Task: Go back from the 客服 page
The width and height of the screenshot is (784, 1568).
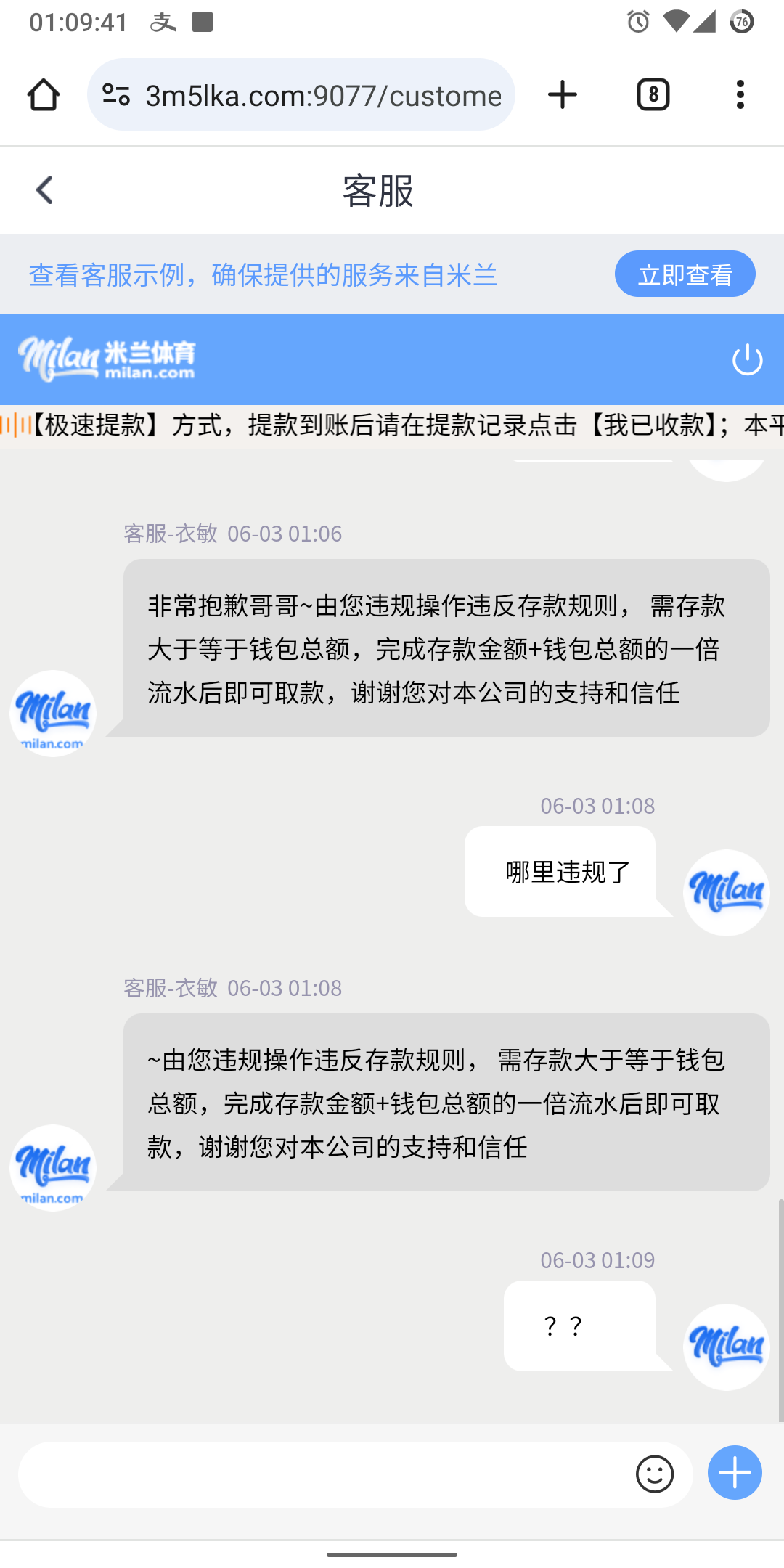Action: [45, 191]
